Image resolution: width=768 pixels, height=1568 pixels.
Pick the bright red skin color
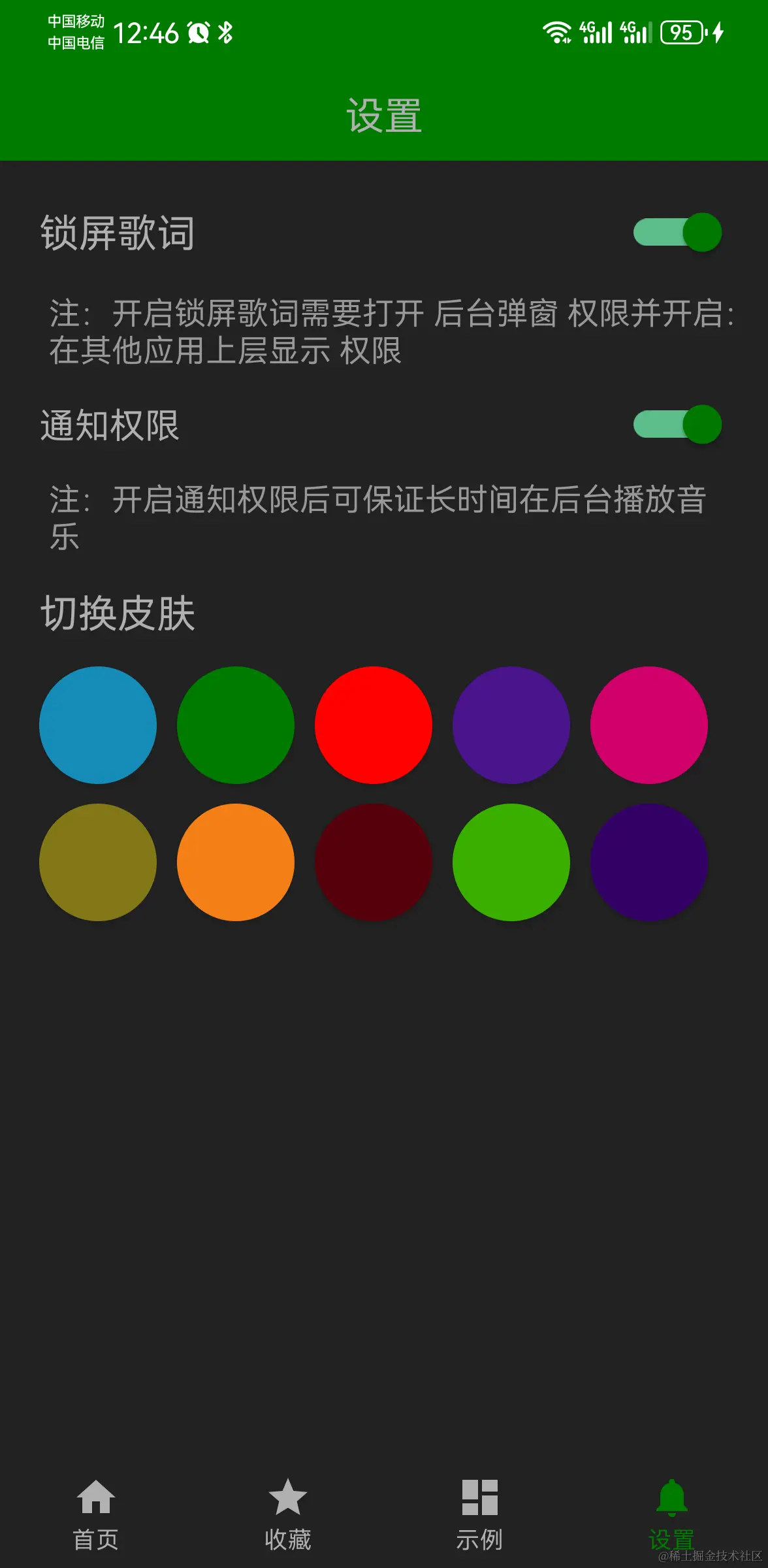374,725
